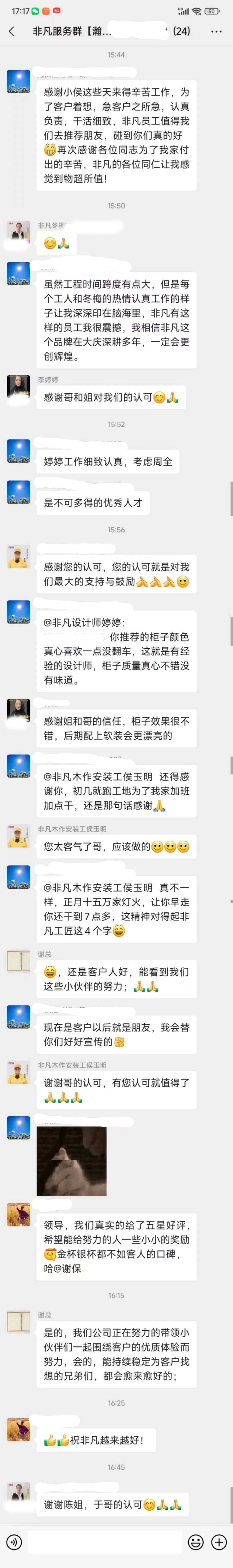
Task: Tap the avatar beside 祝非凡越来越好
Action: pos(18,1430)
